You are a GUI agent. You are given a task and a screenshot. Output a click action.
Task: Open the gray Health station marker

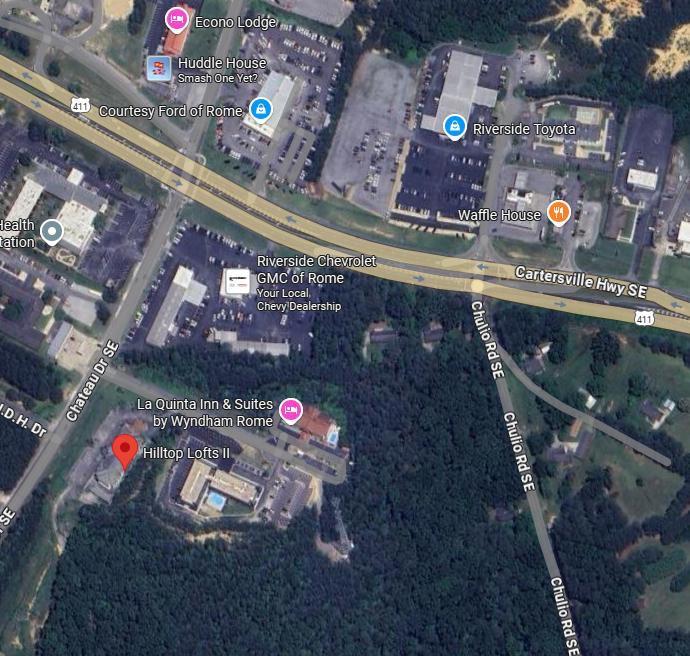tap(52, 233)
